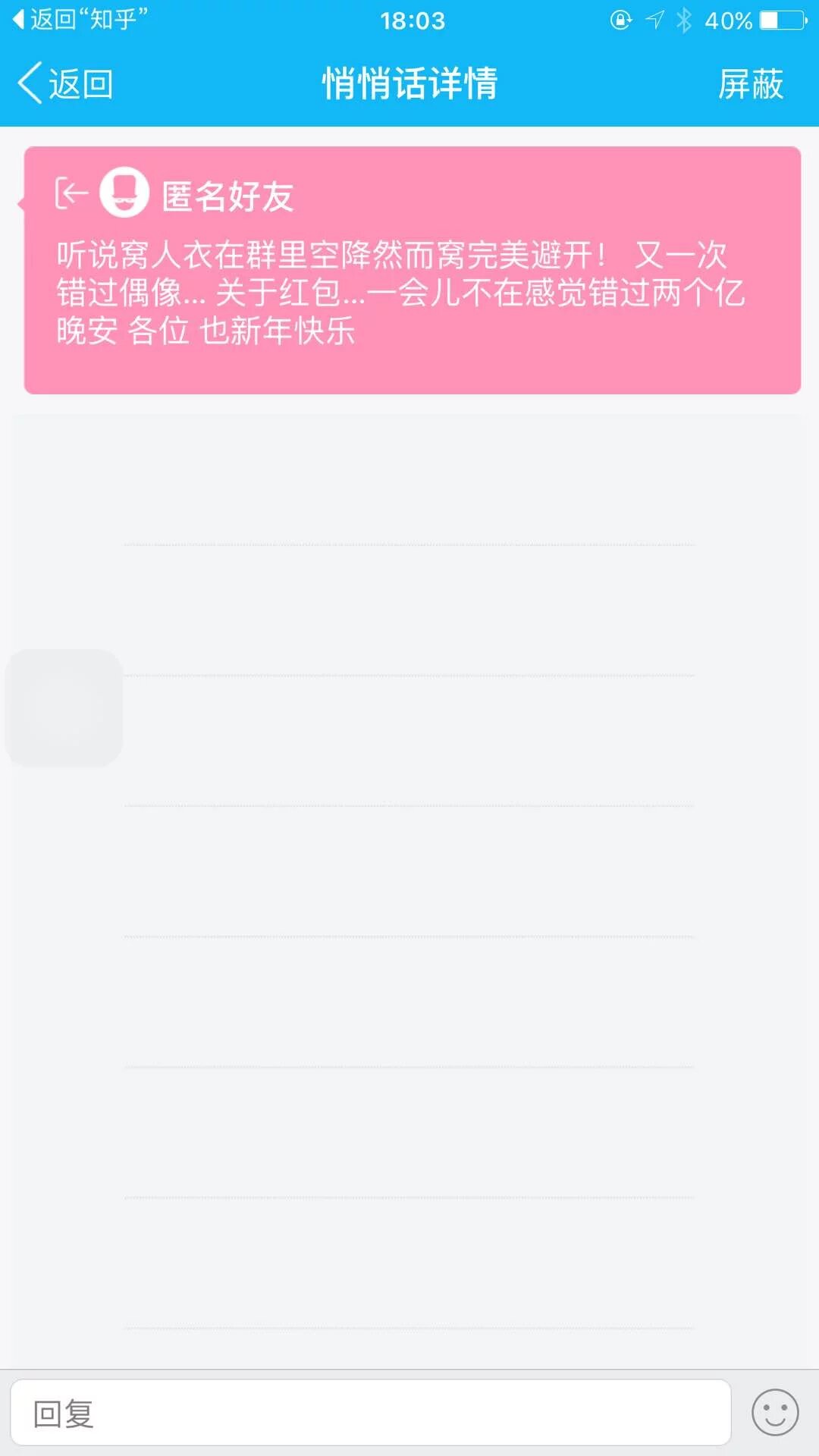Tap 屏蔽 to block this sender

pos(750,83)
